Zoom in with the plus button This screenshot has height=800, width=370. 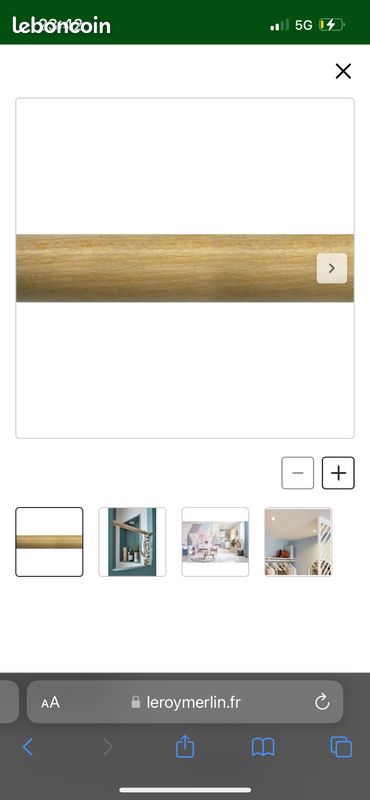[x=338, y=473]
